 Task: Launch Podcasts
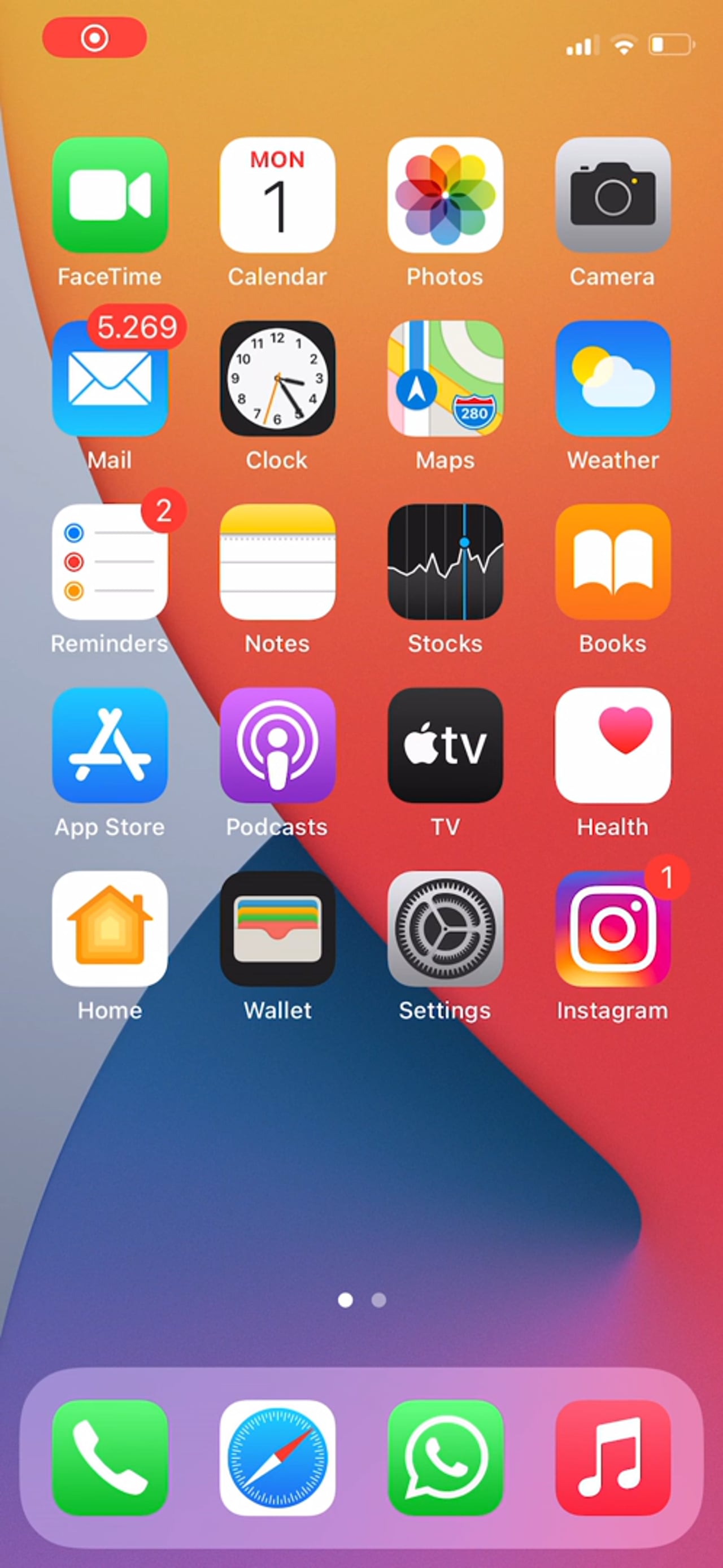pyautogui.click(x=277, y=745)
